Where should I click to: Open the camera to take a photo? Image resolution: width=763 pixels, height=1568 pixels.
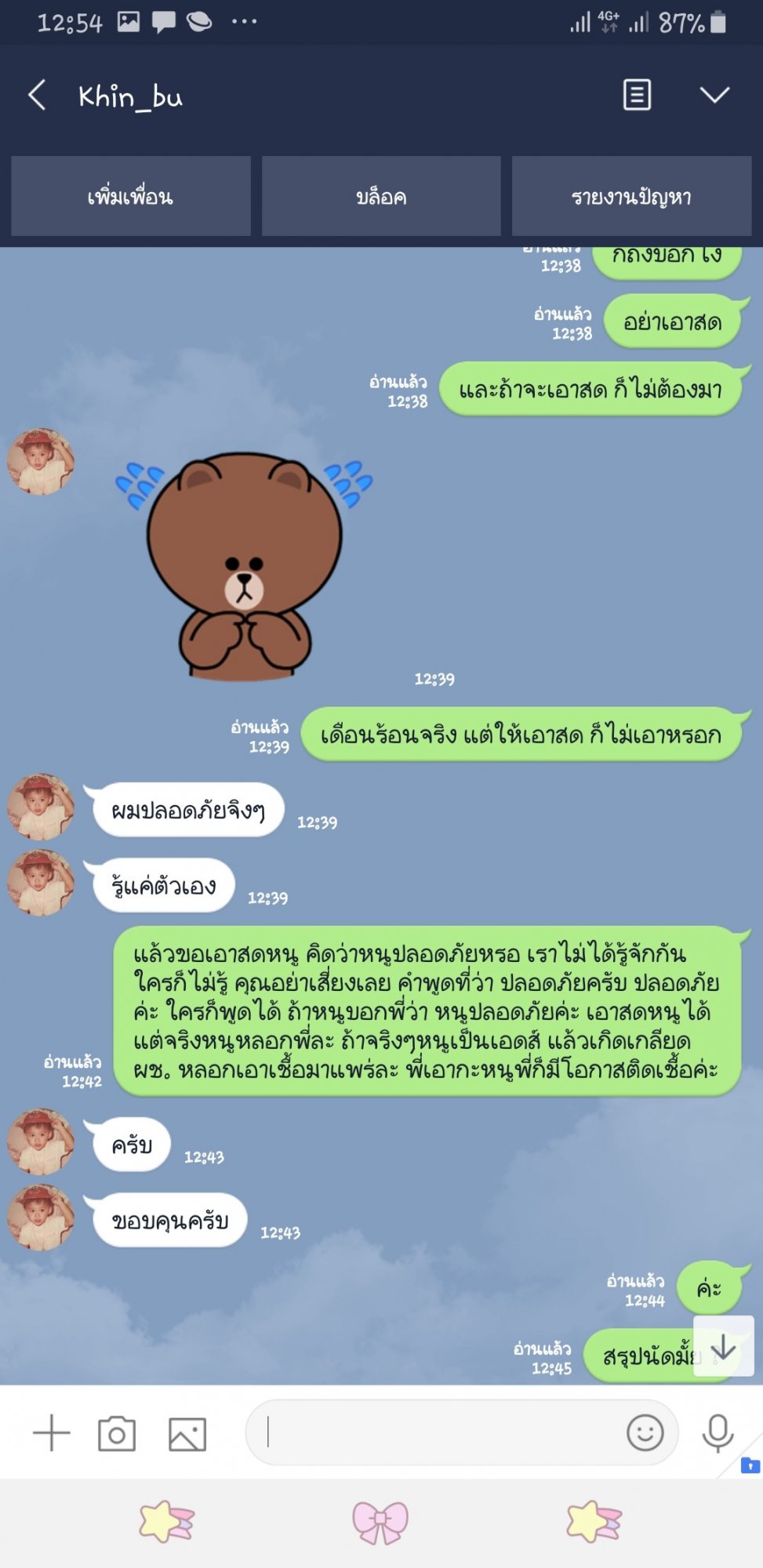click(117, 1433)
